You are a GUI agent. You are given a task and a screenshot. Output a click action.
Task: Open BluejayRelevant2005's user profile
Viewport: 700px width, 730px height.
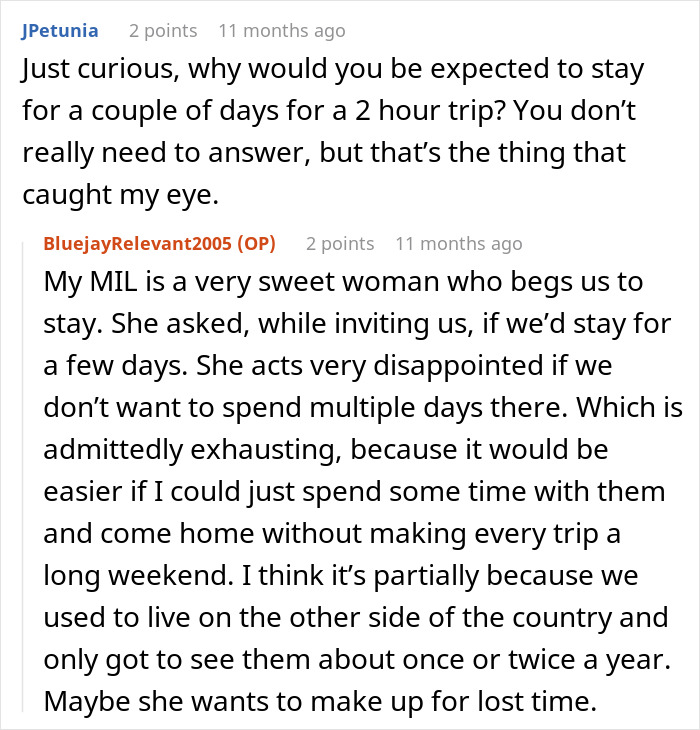point(141,244)
